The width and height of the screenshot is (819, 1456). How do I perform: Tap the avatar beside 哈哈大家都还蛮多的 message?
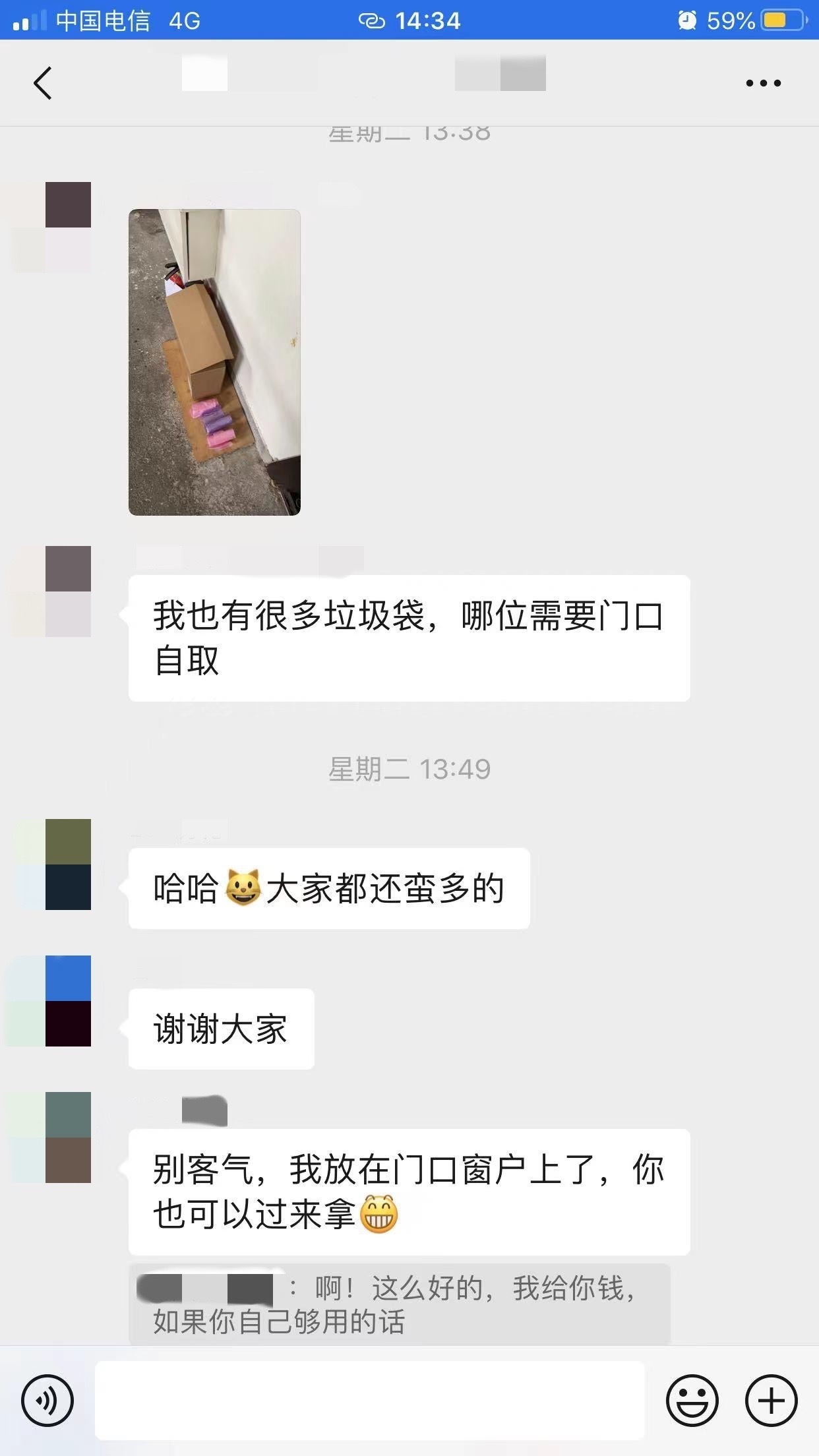click(x=50, y=864)
